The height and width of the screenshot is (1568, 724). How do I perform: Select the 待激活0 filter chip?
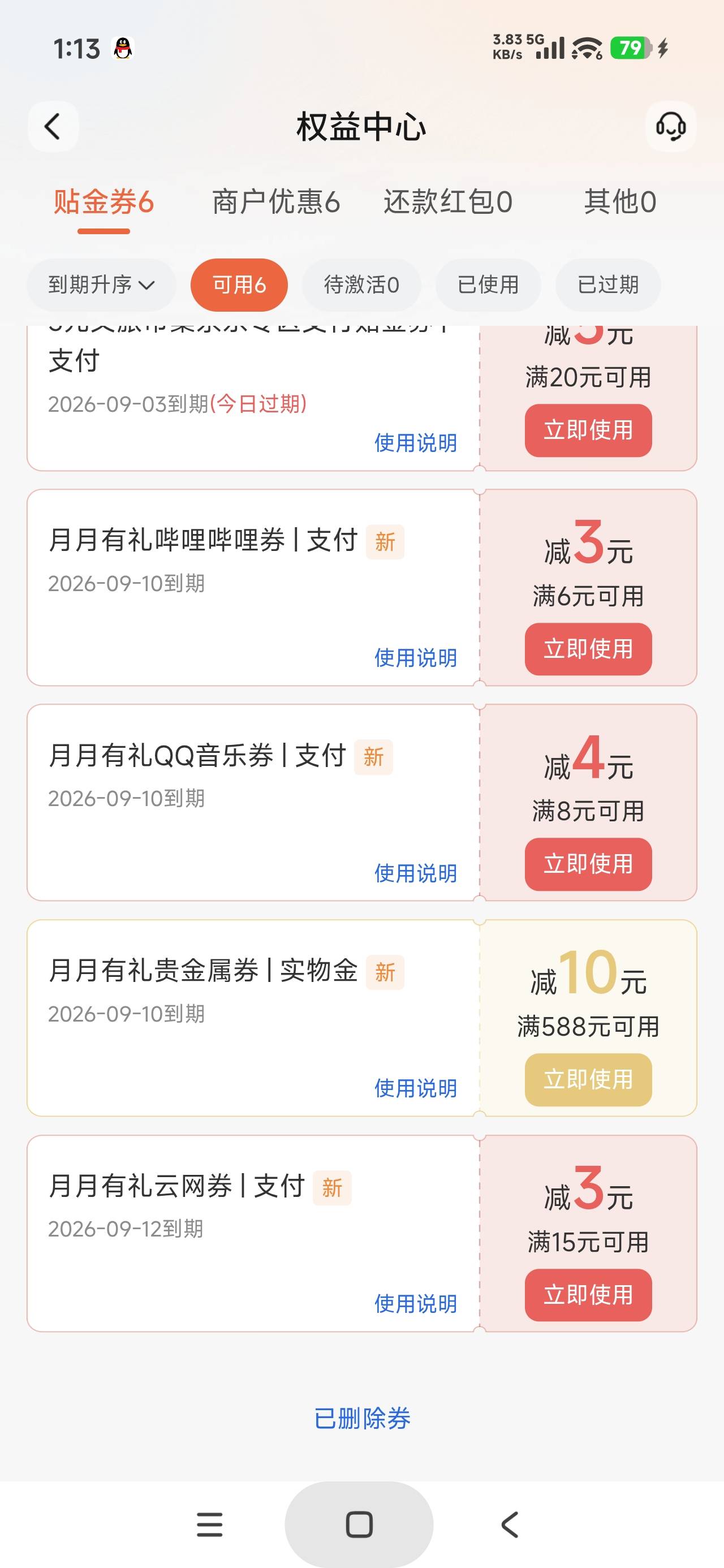(x=361, y=285)
